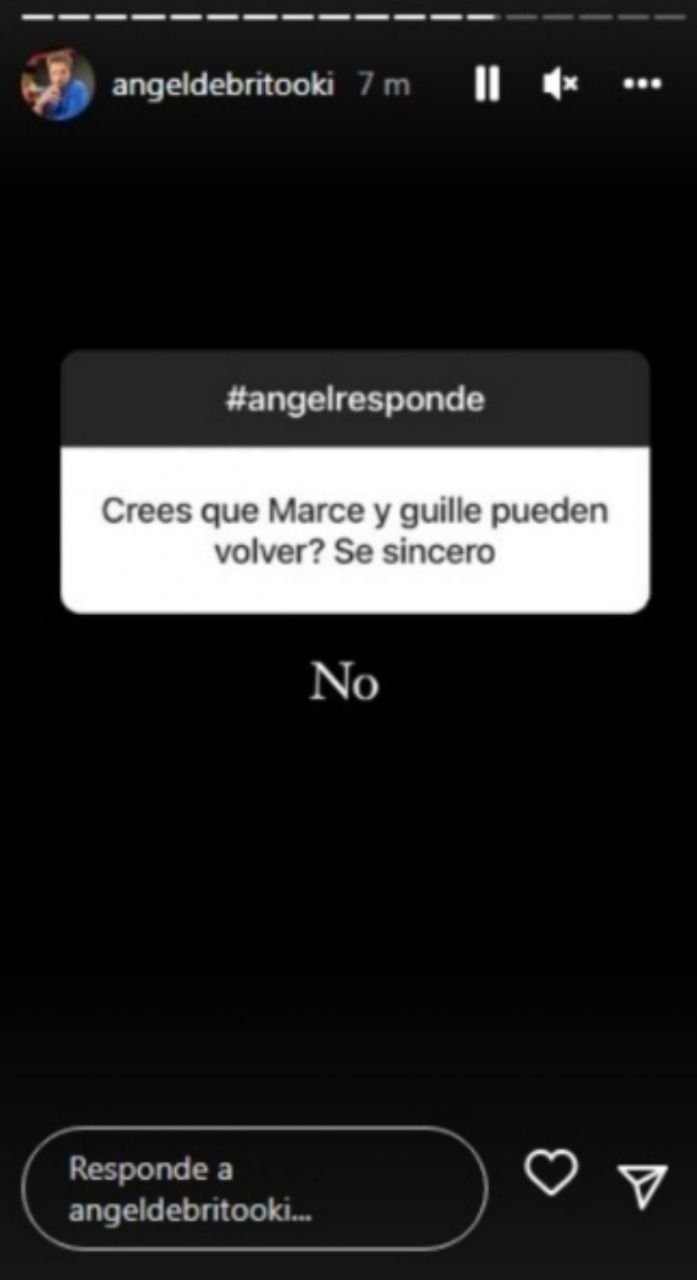Tap the reply field to angeldebritooki
697x1280 pixels.
click(254, 1189)
